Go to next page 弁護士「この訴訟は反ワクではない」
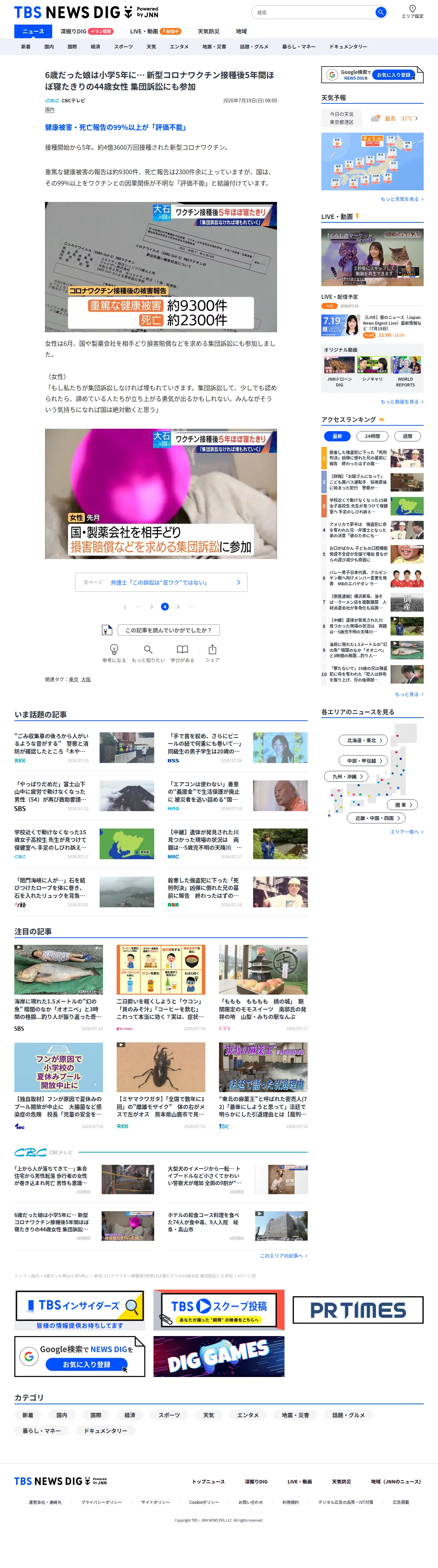 pos(161,583)
